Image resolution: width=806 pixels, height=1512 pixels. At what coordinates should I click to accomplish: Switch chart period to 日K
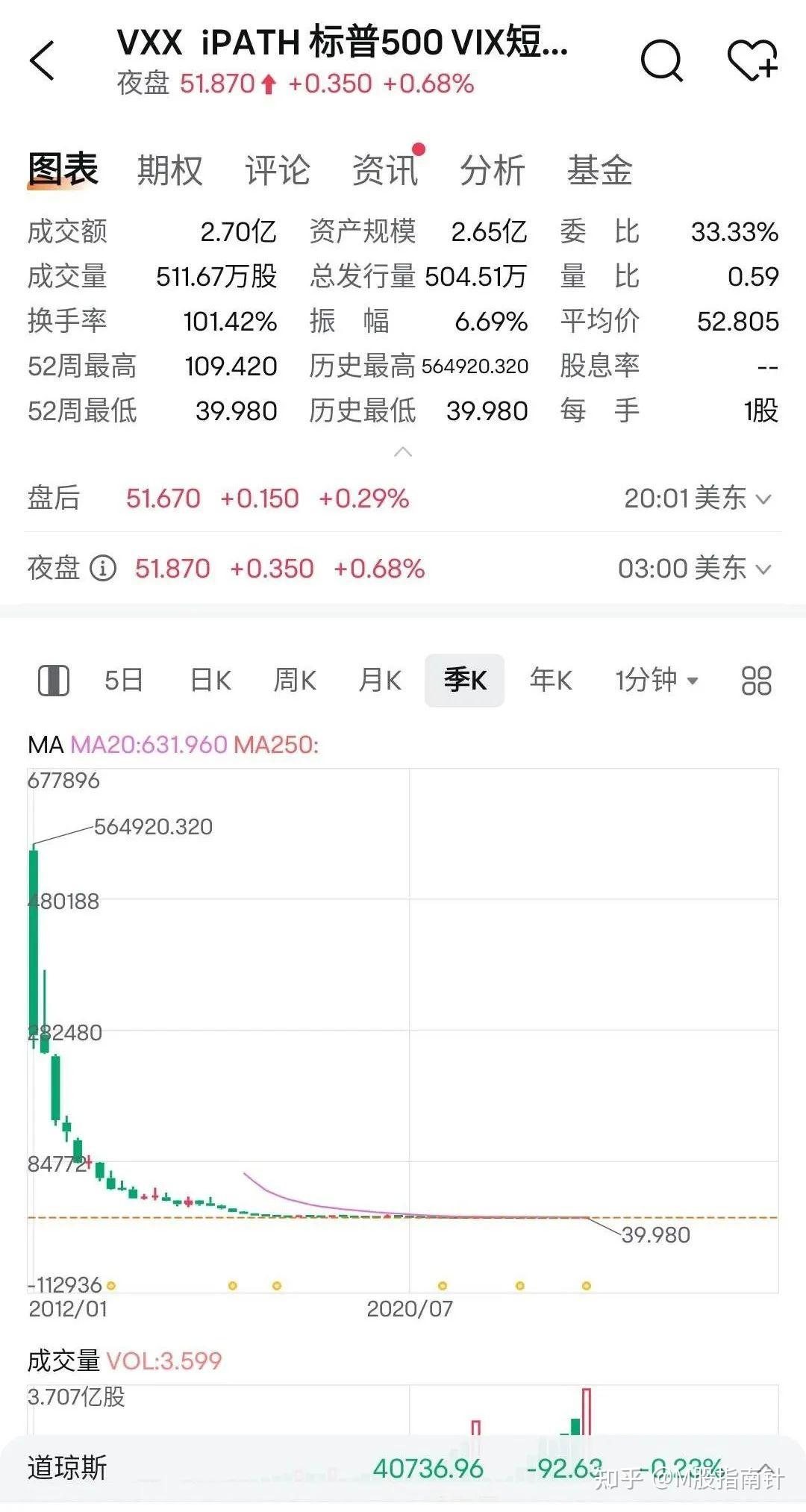coord(211,680)
